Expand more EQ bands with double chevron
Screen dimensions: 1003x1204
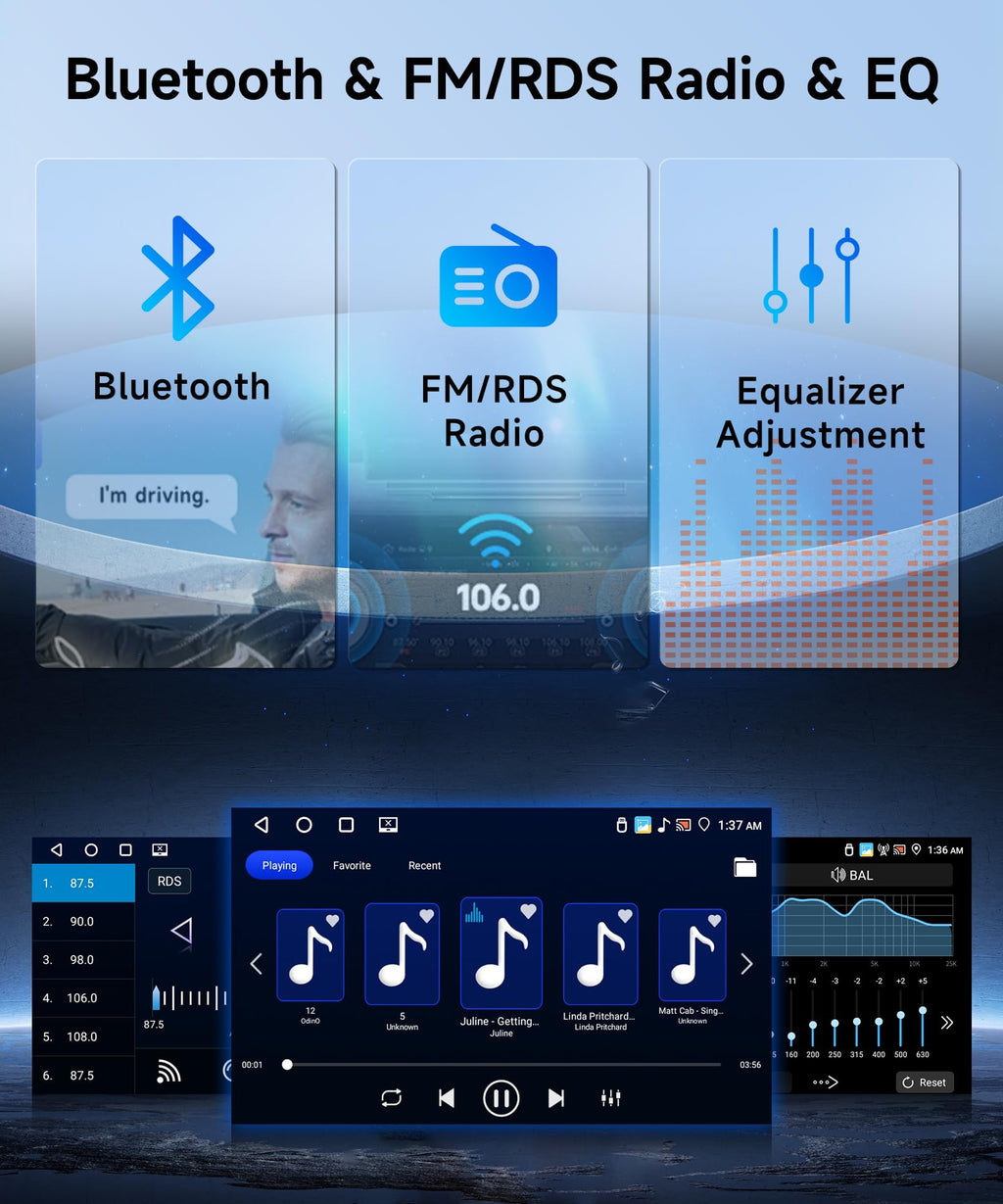tap(948, 1022)
